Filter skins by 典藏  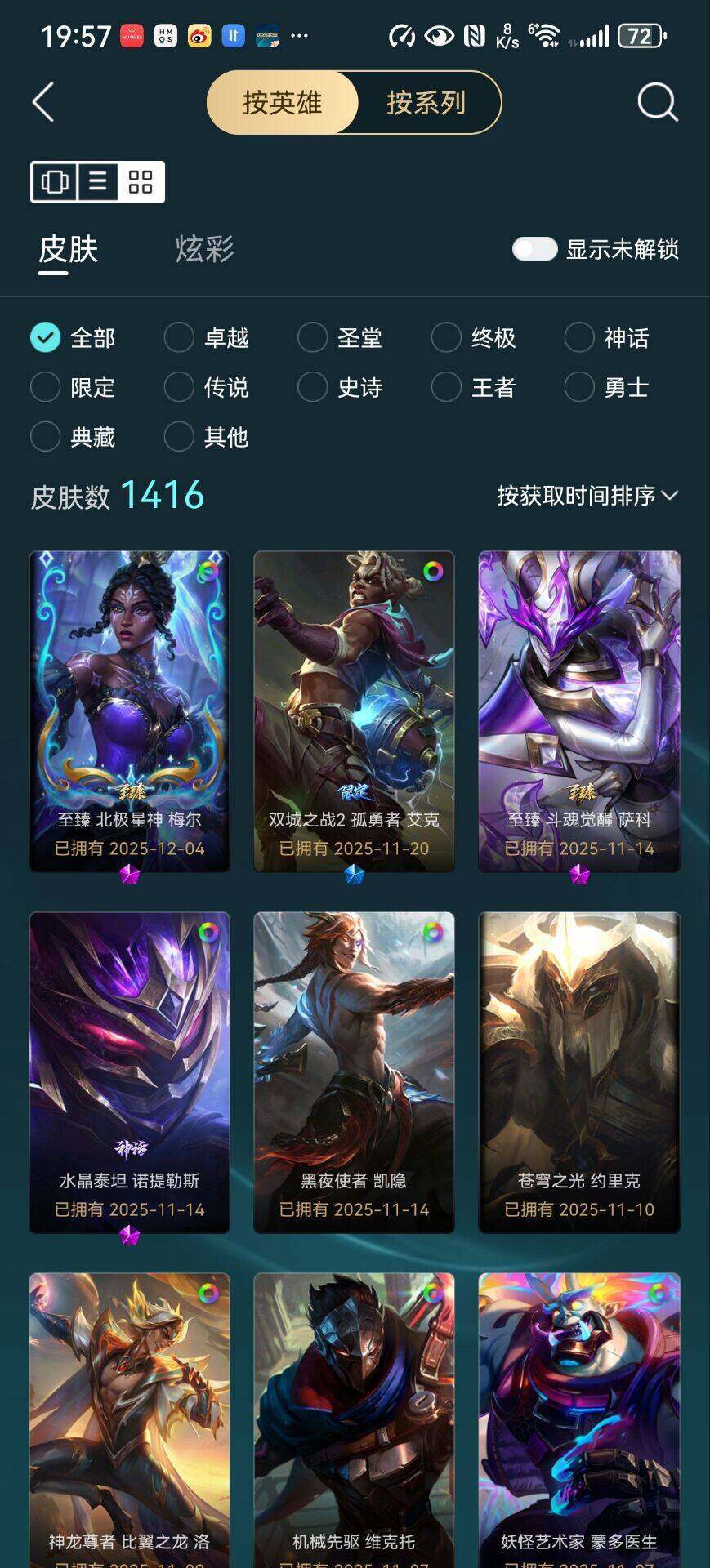tap(73, 437)
